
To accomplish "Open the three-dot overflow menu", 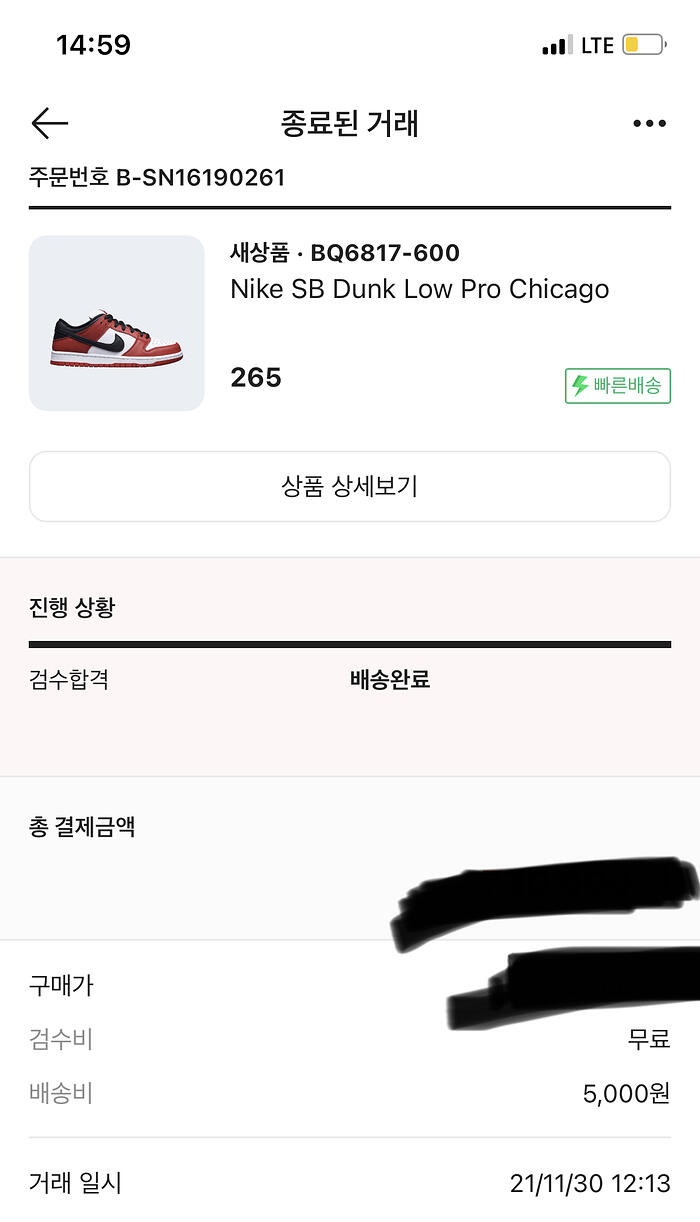I will 649,124.
